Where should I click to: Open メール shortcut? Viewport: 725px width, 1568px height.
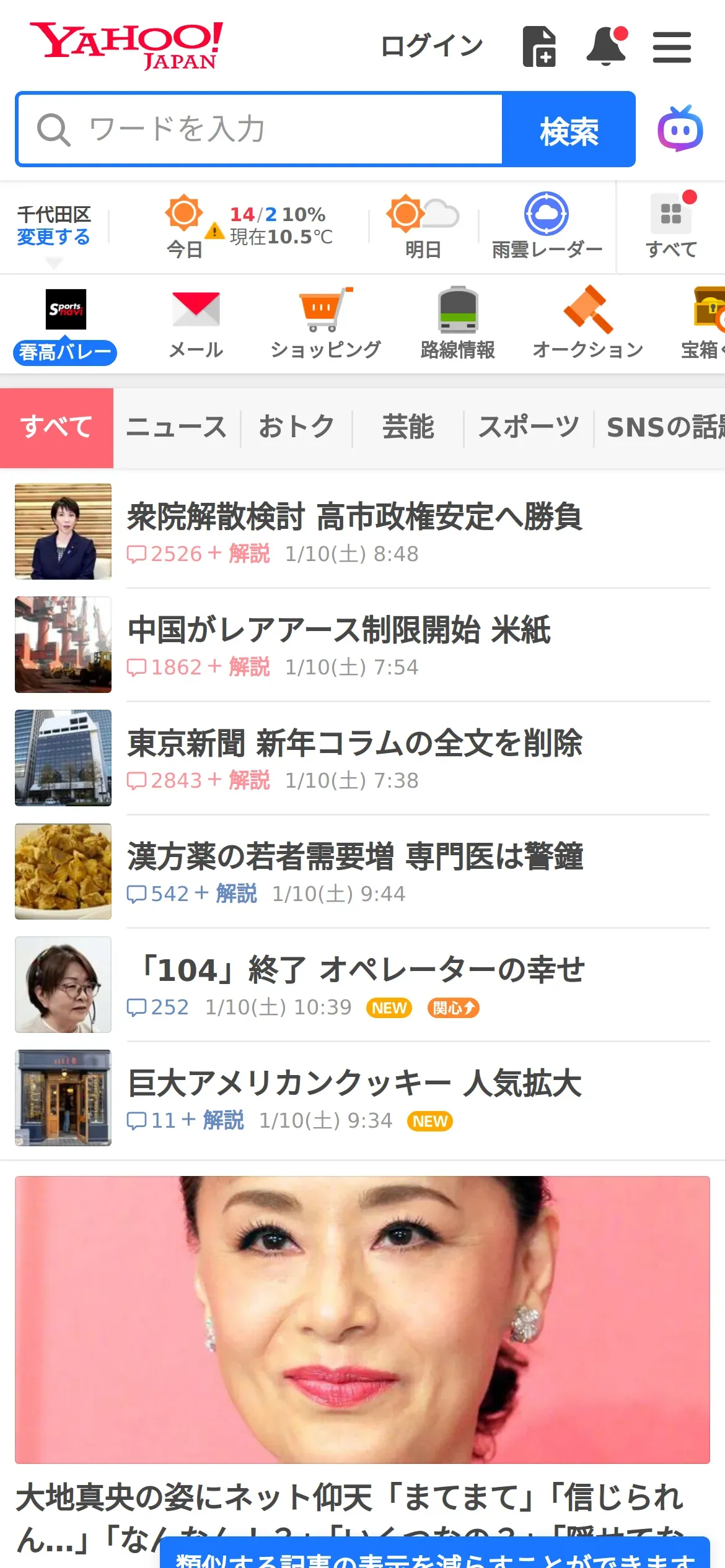[x=196, y=324]
